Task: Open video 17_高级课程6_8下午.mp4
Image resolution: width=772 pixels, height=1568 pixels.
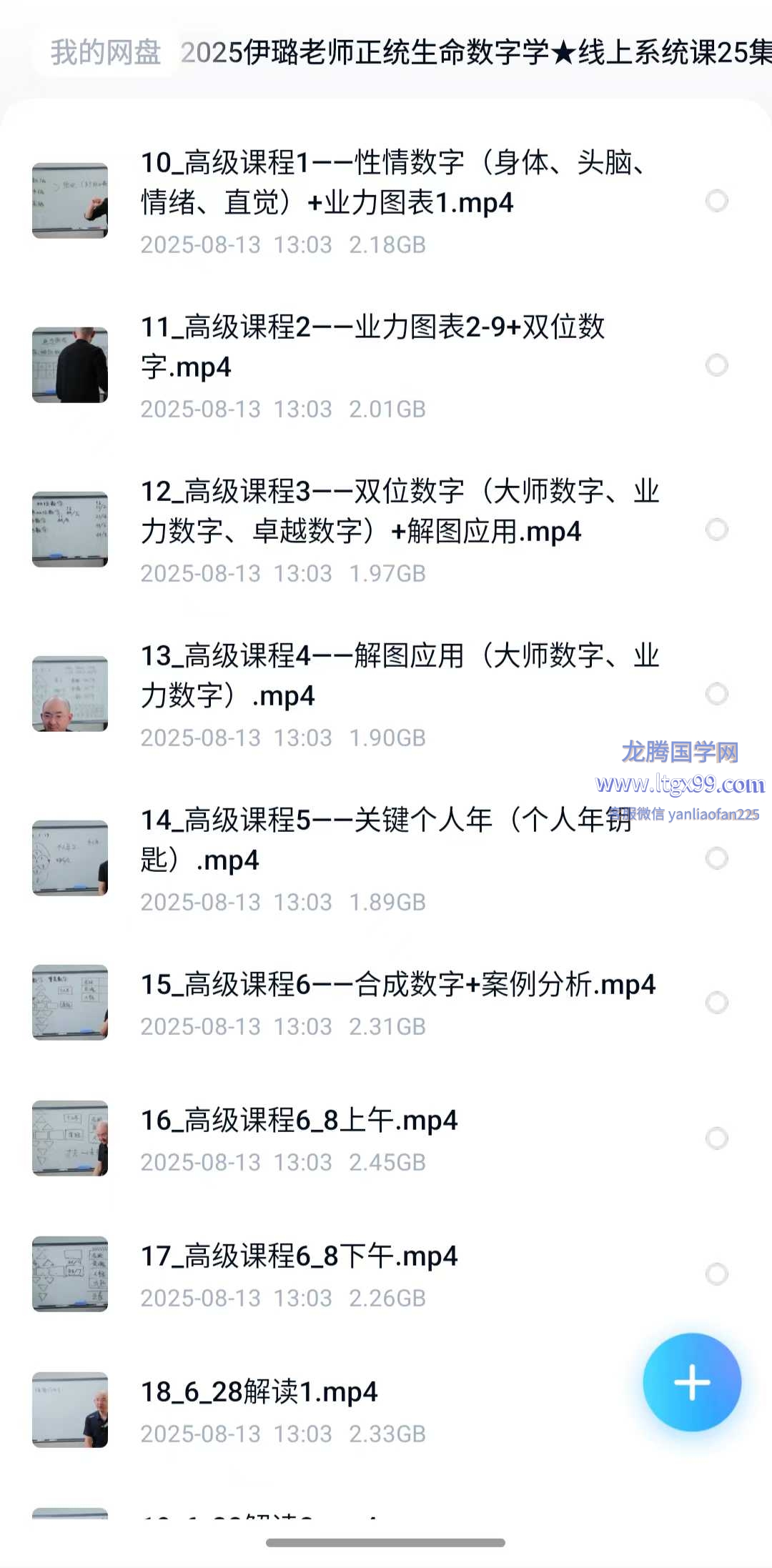Action: coord(299,1256)
